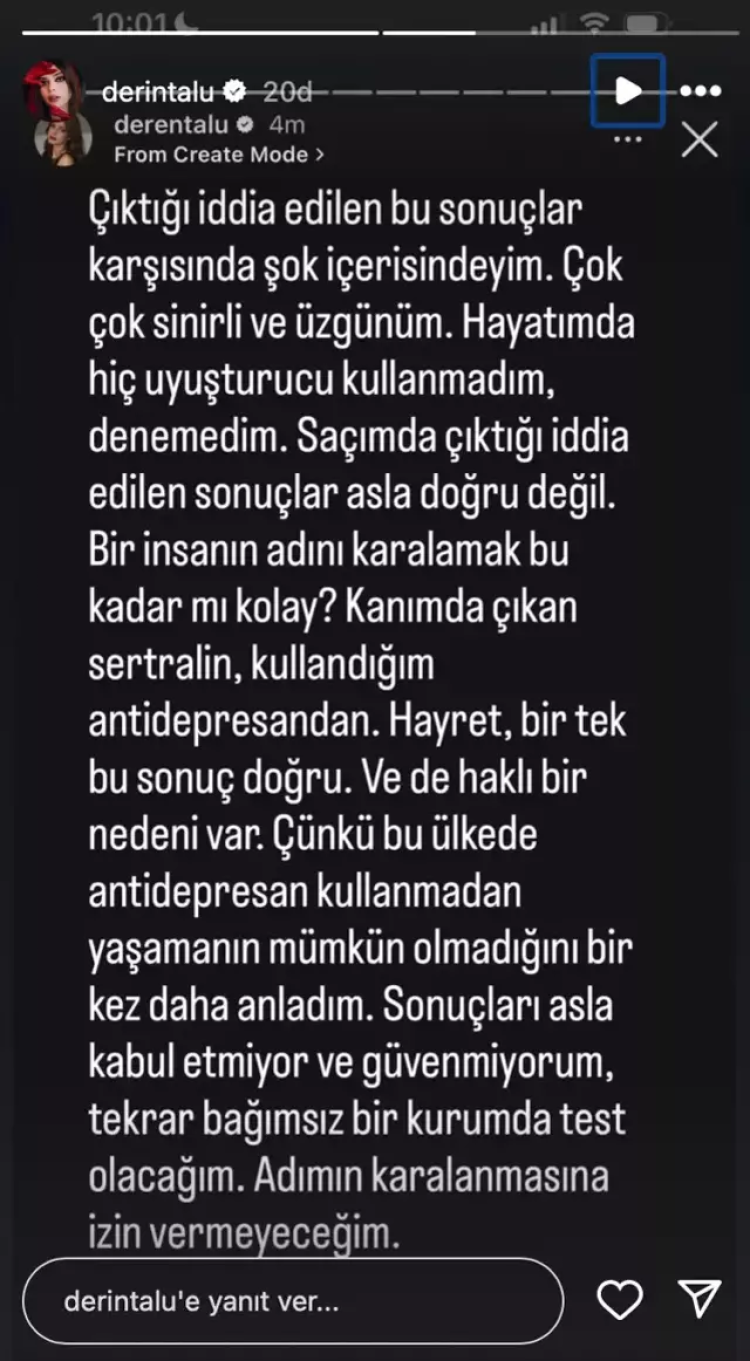
Task: Like this story with the heart
Action: [x=619, y=1300]
